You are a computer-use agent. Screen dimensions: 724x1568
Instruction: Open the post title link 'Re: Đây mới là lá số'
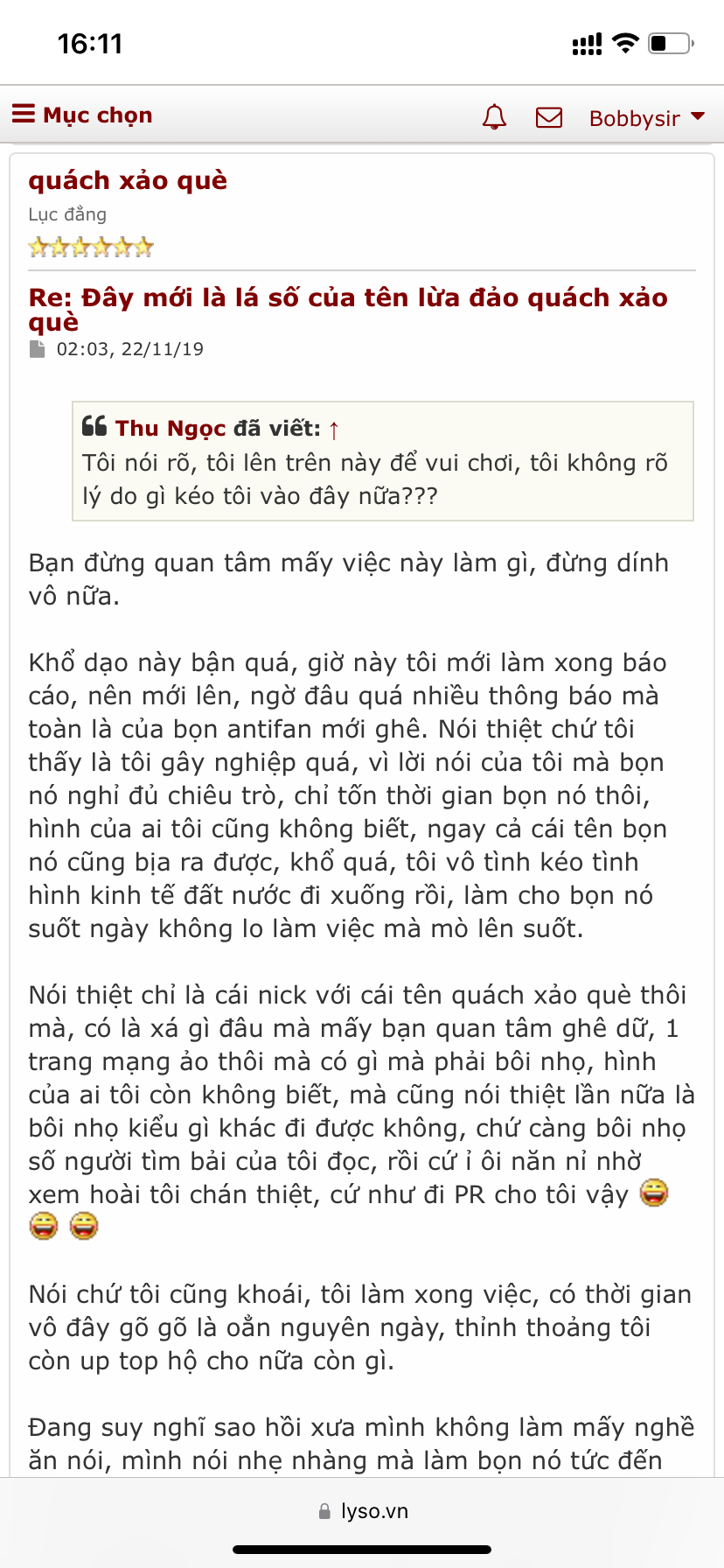point(348,299)
